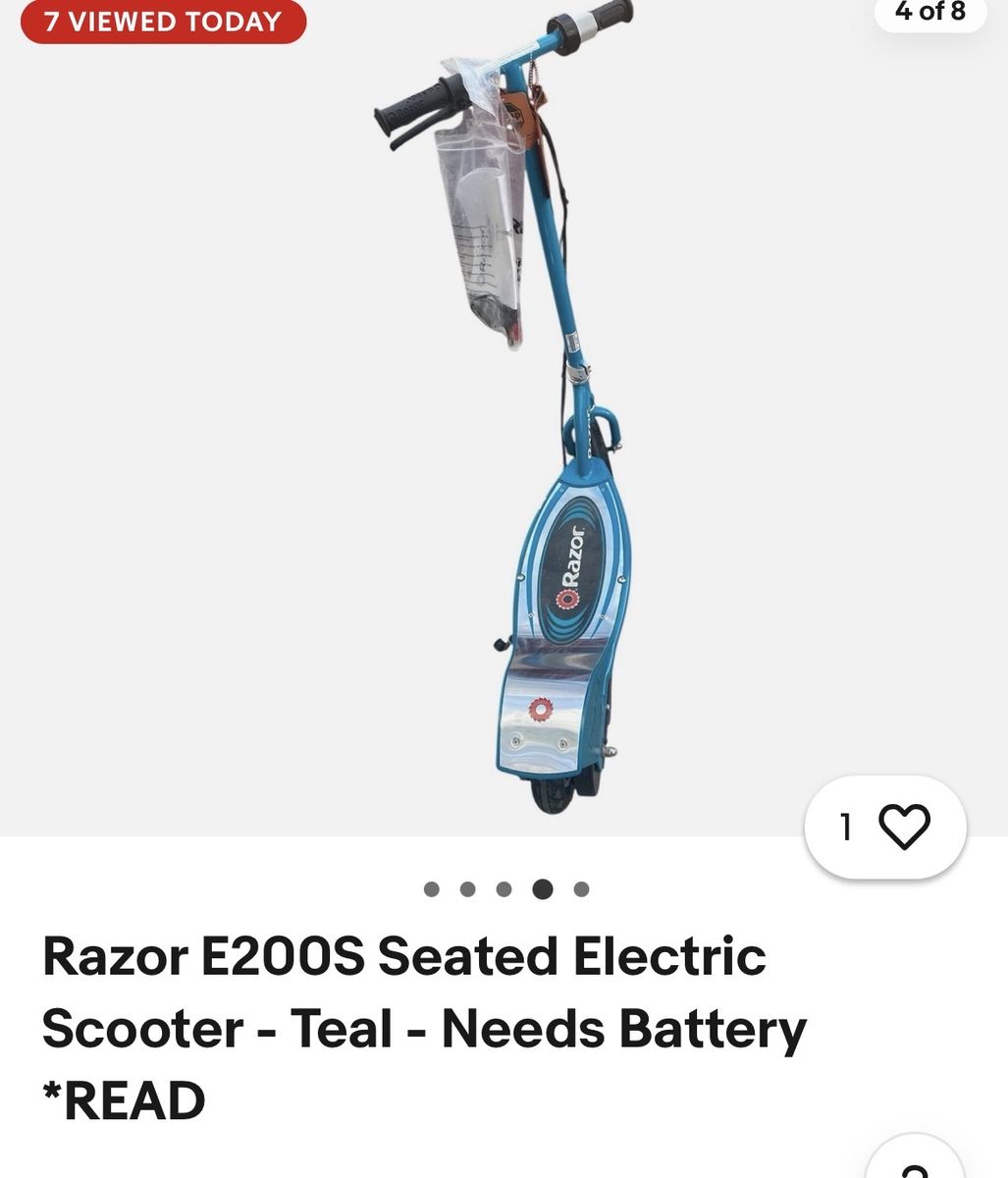
Task: Select the currently active fourth pagination dot
Action: (543, 890)
